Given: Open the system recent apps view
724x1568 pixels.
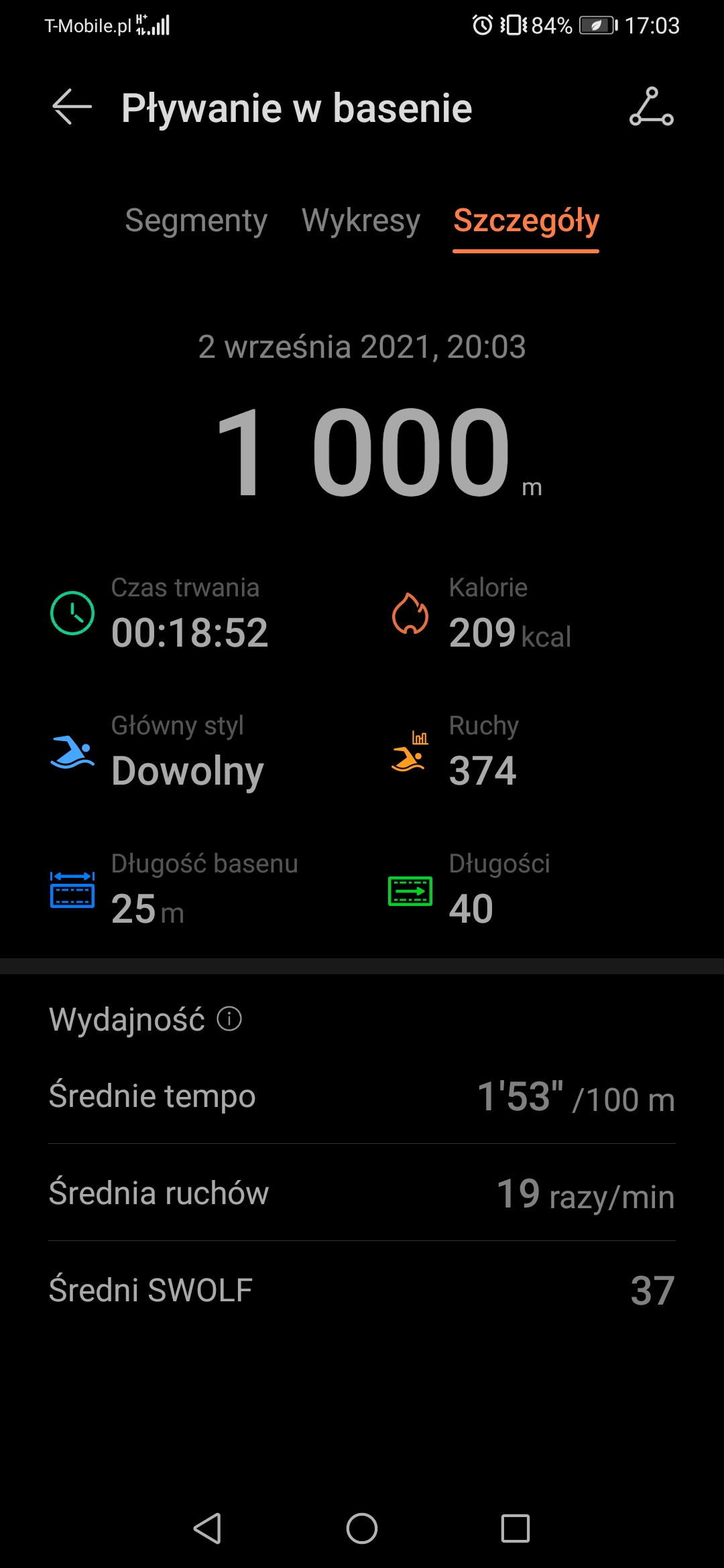Looking at the screenshot, I should (516, 1528).
